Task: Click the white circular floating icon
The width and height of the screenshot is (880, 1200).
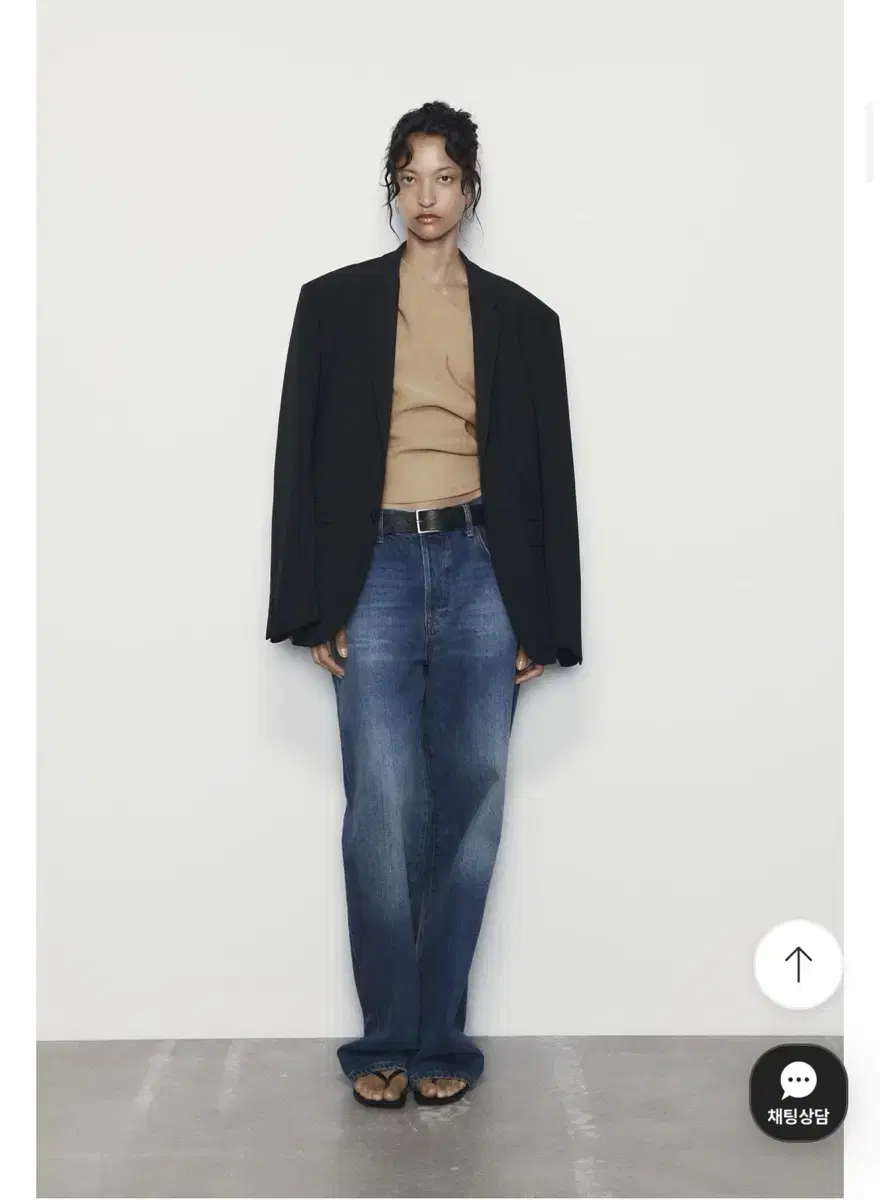Action: [x=797, y=961]
